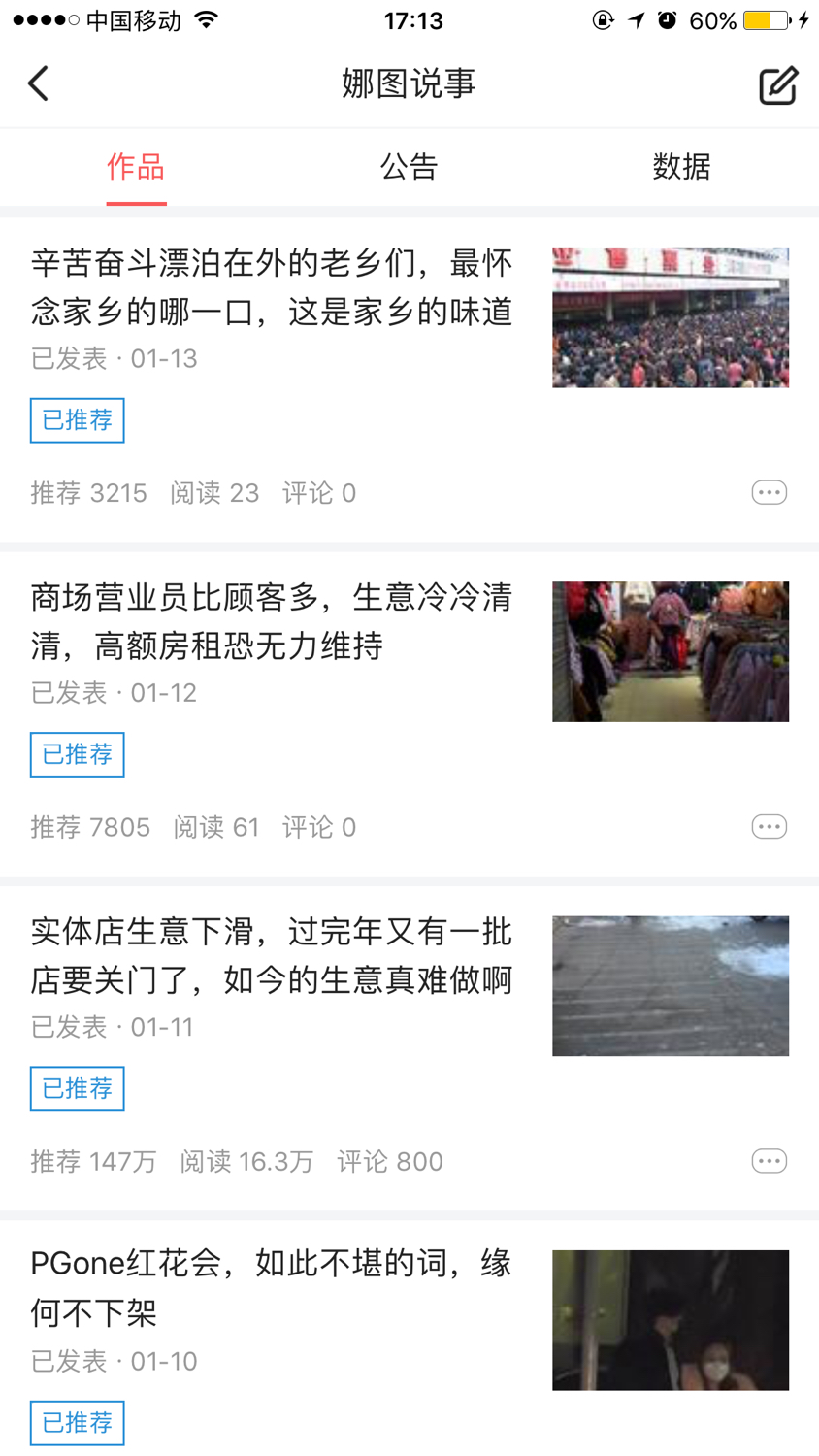Image resolution: width=819 pixels, height=1456 pixels.
Task: Open more options for the 01-13 article
Action: coord(769,493)
